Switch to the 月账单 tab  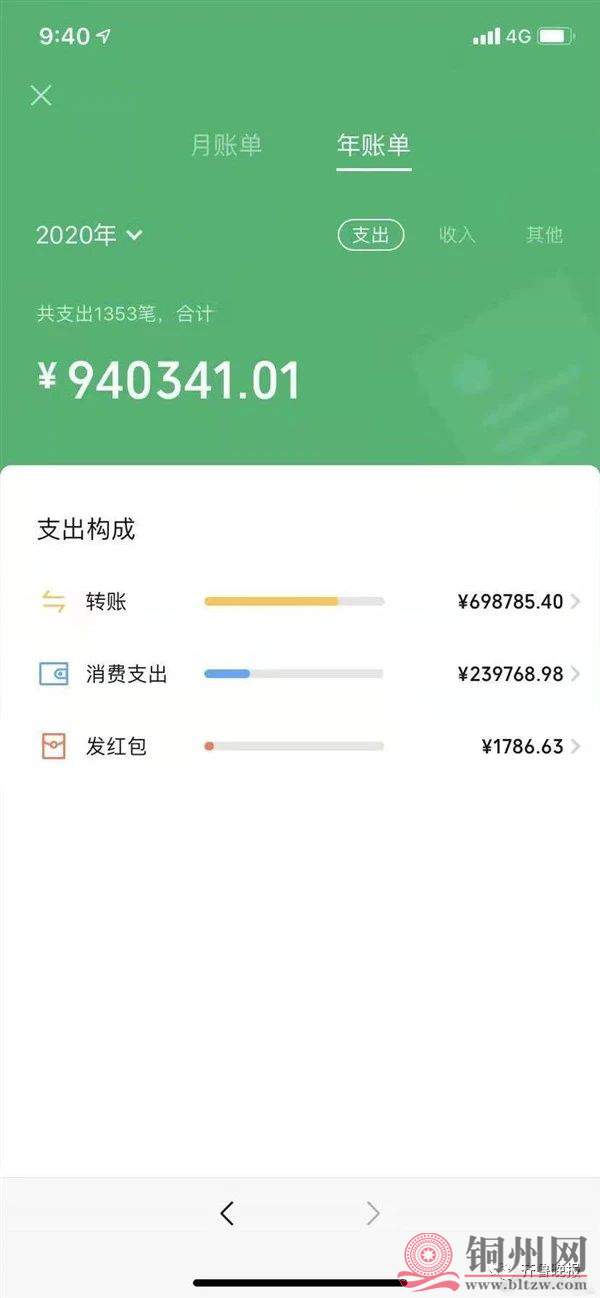pos(226,145)
